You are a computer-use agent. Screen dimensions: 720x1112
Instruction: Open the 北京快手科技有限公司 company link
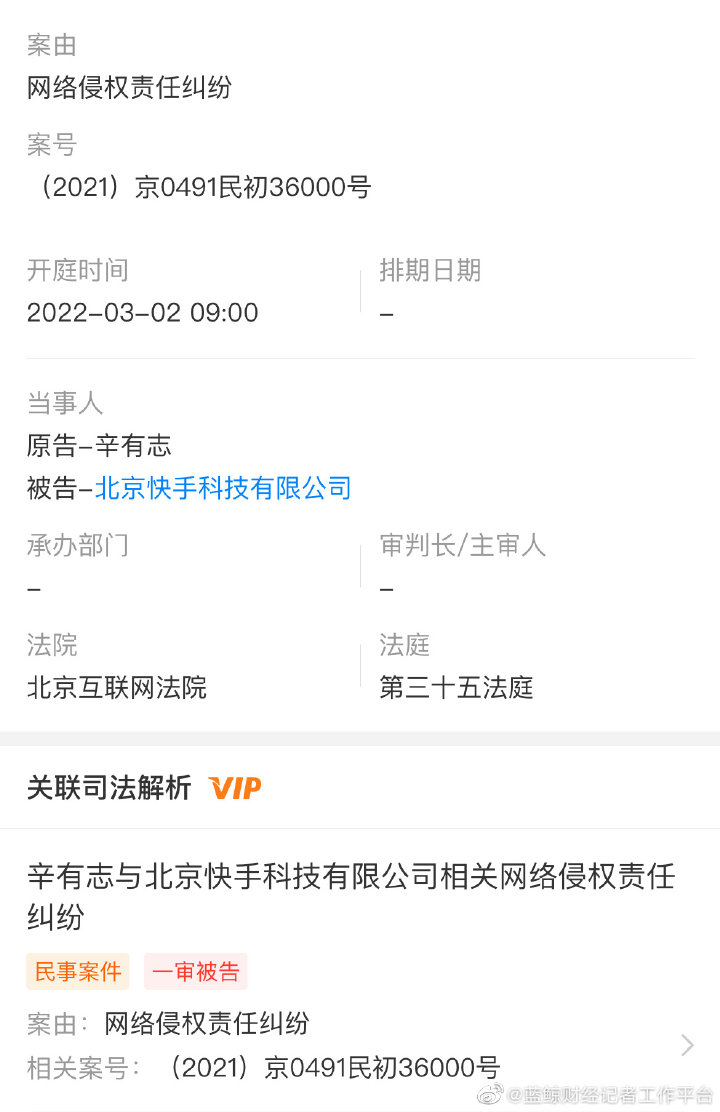pos(223,488)
